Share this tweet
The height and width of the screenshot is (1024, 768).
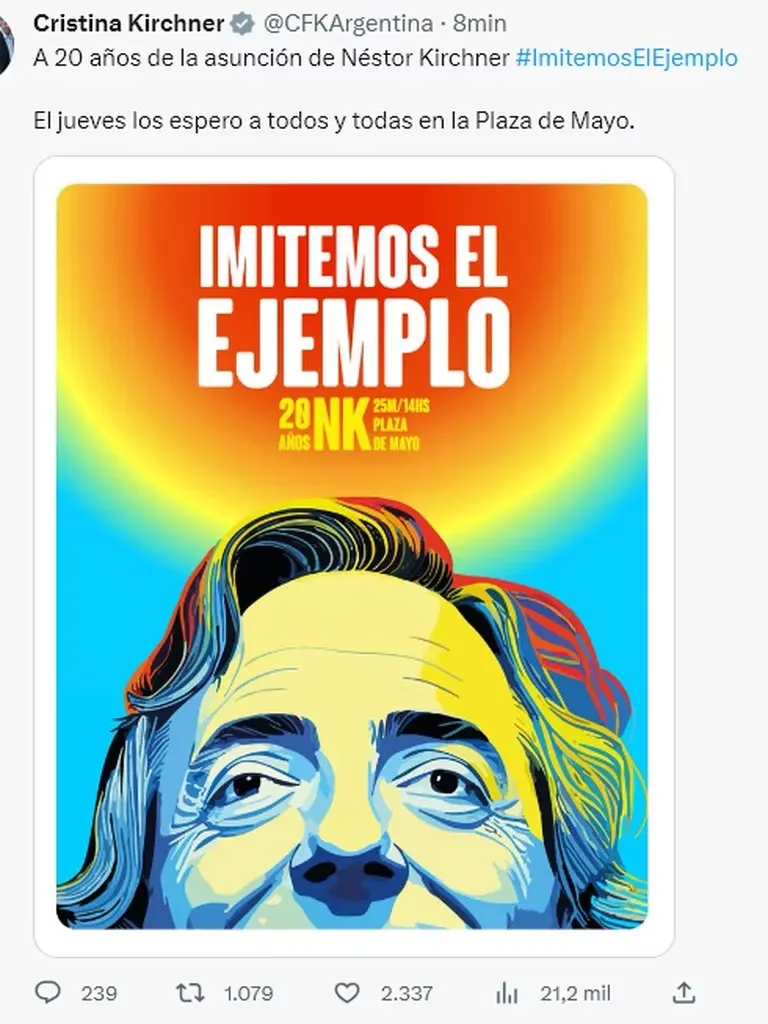684,992
